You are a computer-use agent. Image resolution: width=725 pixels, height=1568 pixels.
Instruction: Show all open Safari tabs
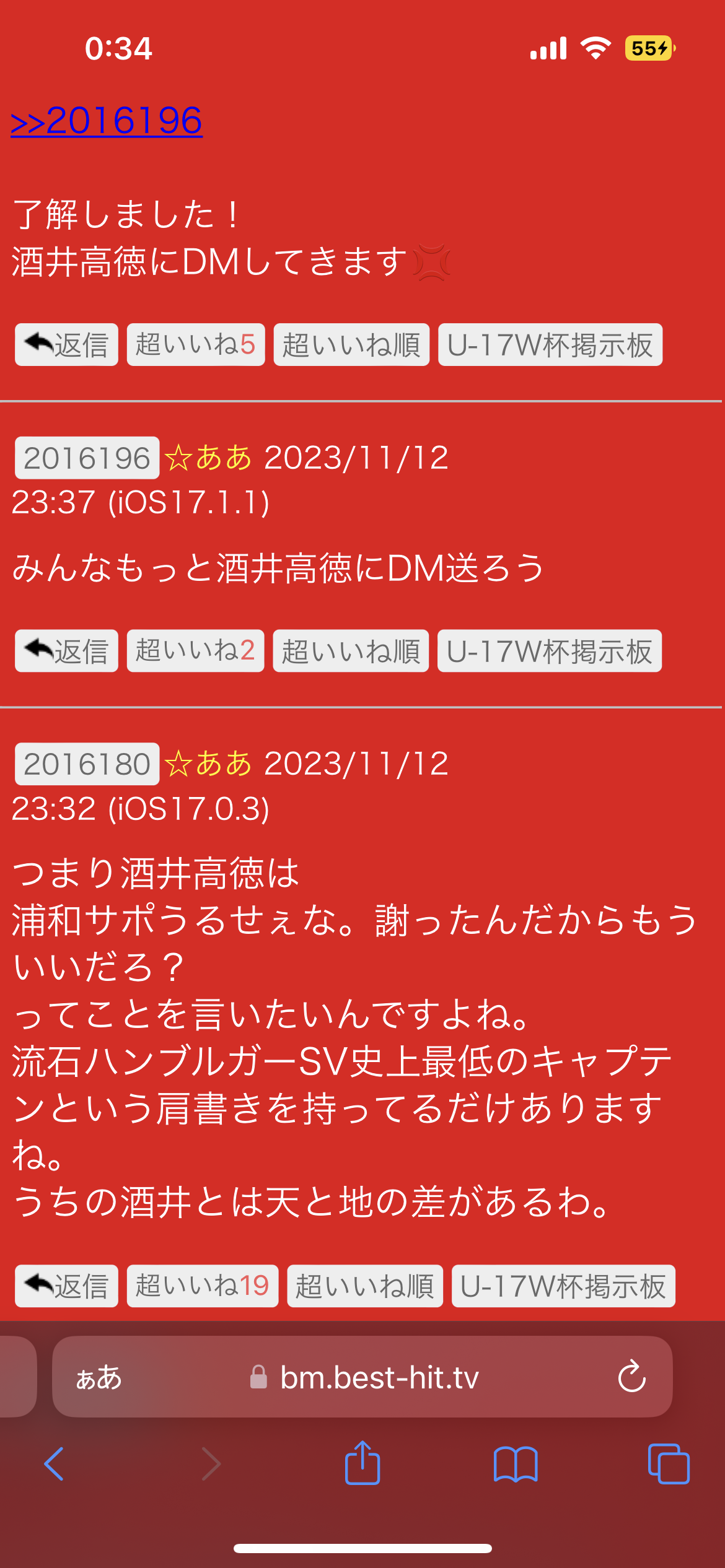click(x=668, y=1464)
